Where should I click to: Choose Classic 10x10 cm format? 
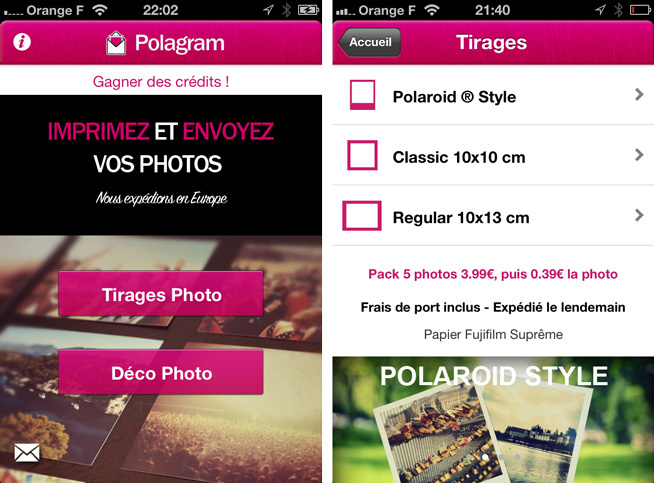click(x=492, y=156)
